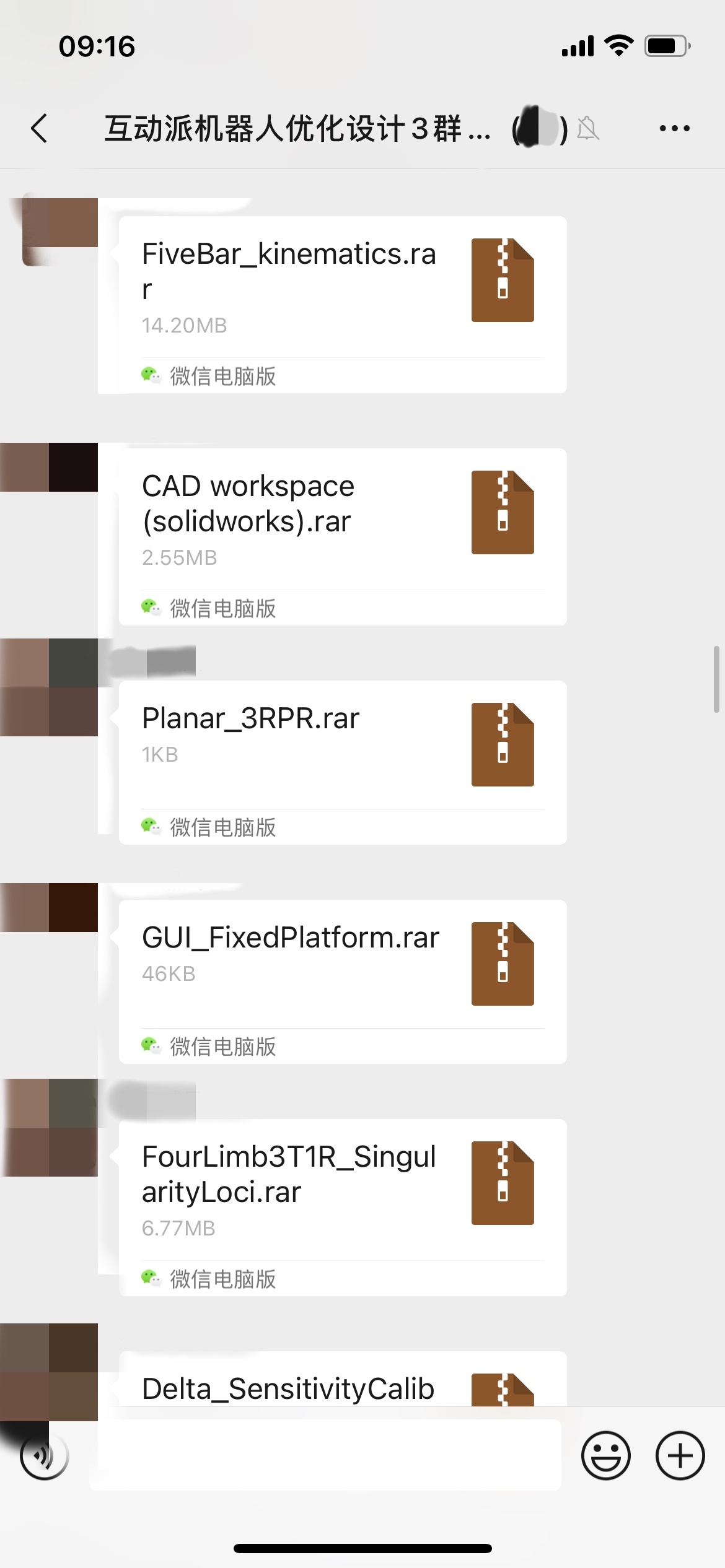Open the plus attachments menu
This screenshot has height=1568, width=725.
tap(680, 1455)
